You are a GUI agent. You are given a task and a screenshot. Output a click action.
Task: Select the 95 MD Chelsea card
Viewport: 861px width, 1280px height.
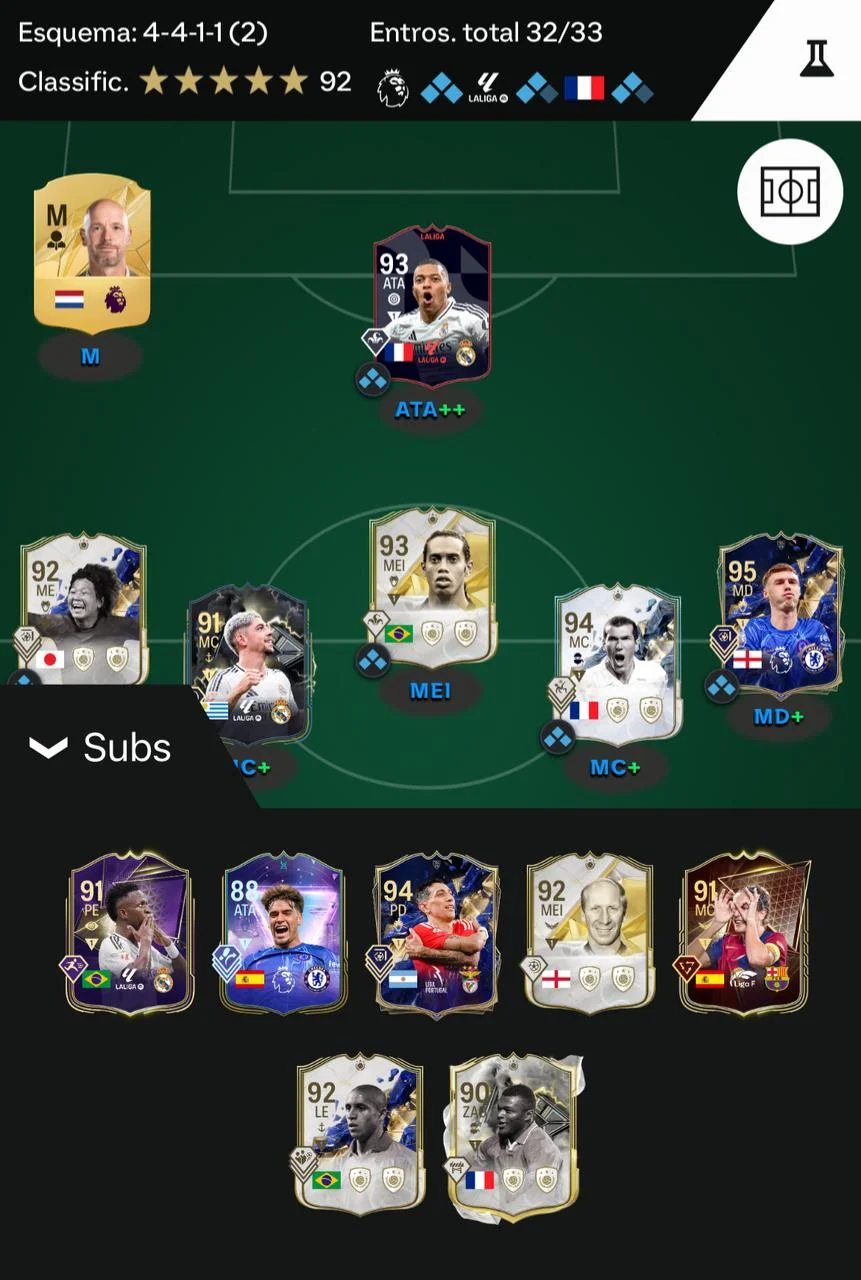click(x=780, y=612)
